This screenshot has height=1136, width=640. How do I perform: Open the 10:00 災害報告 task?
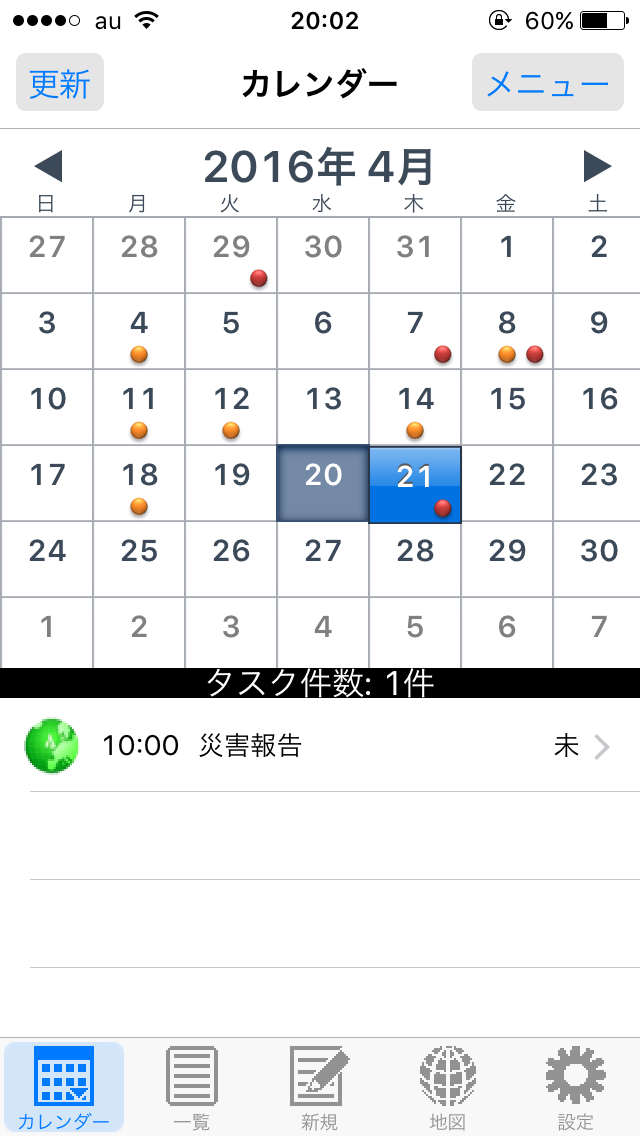(x=320, y=746)
